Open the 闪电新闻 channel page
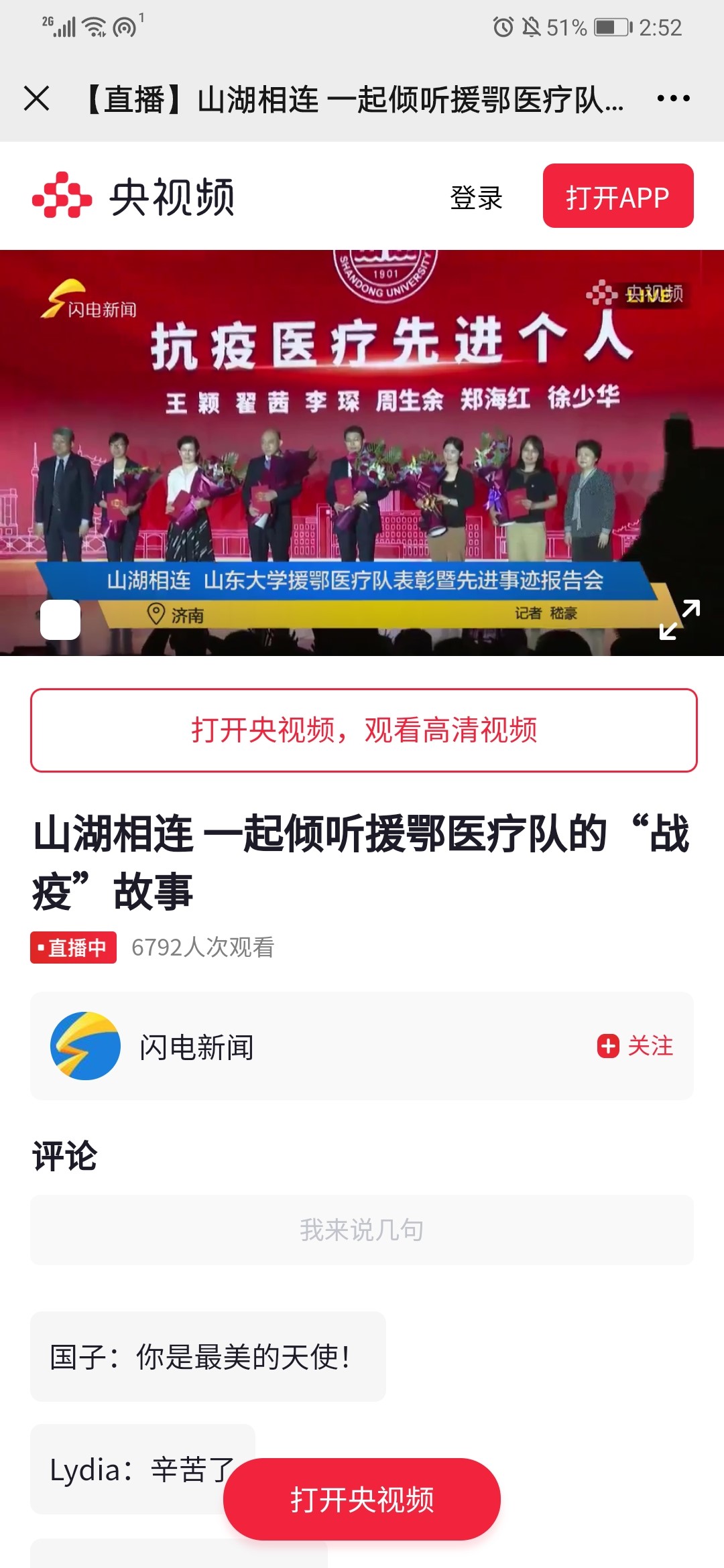The width and height of the screenshot is (724, 1568). [196, 1047]
